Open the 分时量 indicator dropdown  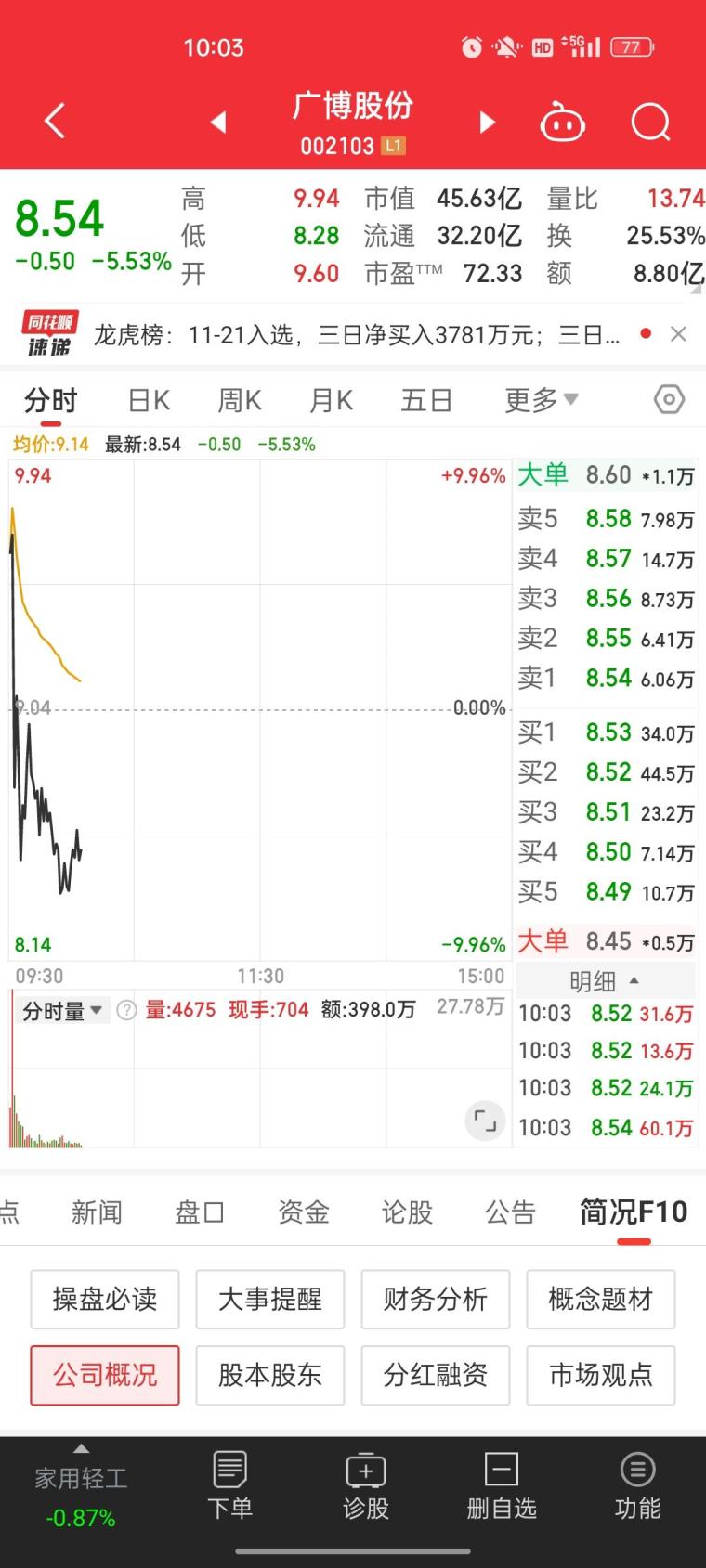[62, 1011]
